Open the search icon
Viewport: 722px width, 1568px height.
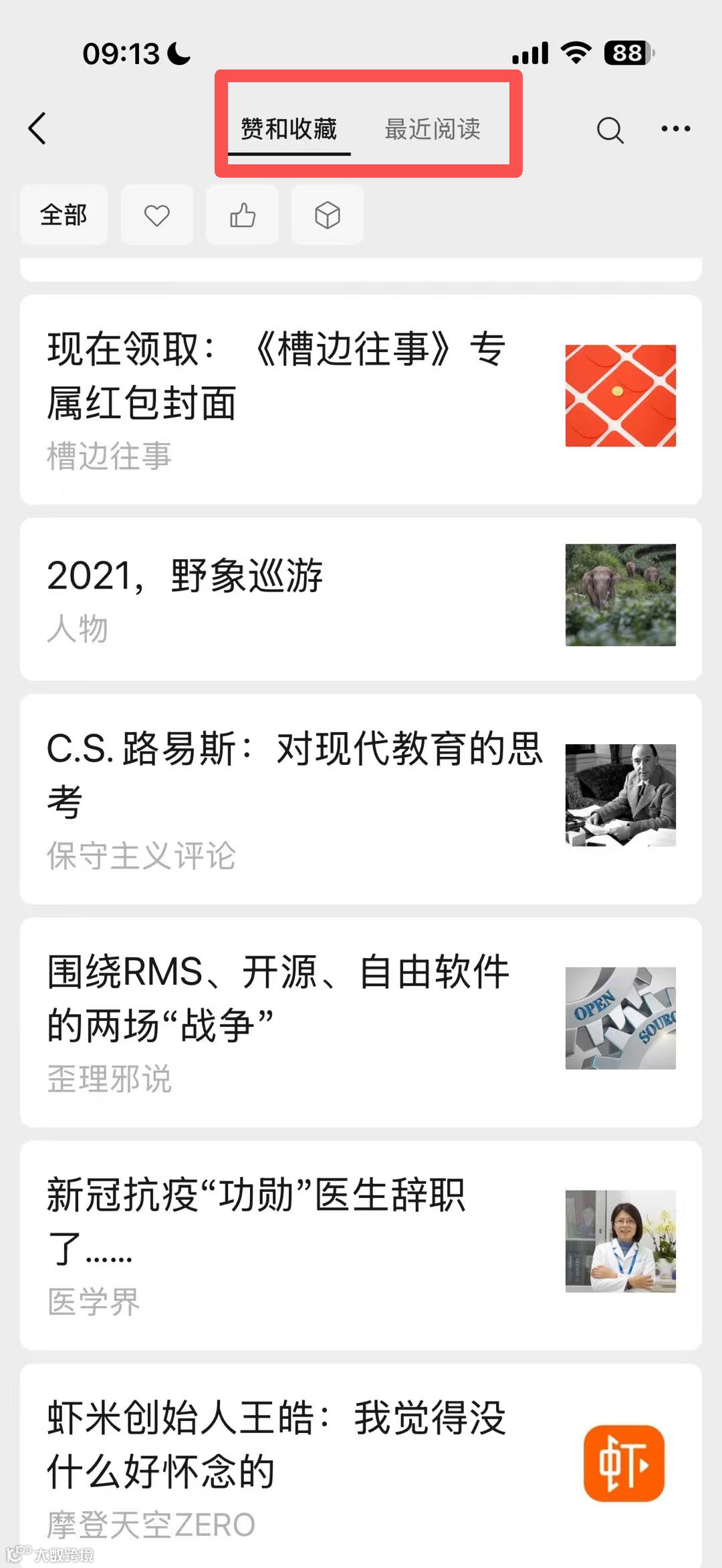click(609, 130)
